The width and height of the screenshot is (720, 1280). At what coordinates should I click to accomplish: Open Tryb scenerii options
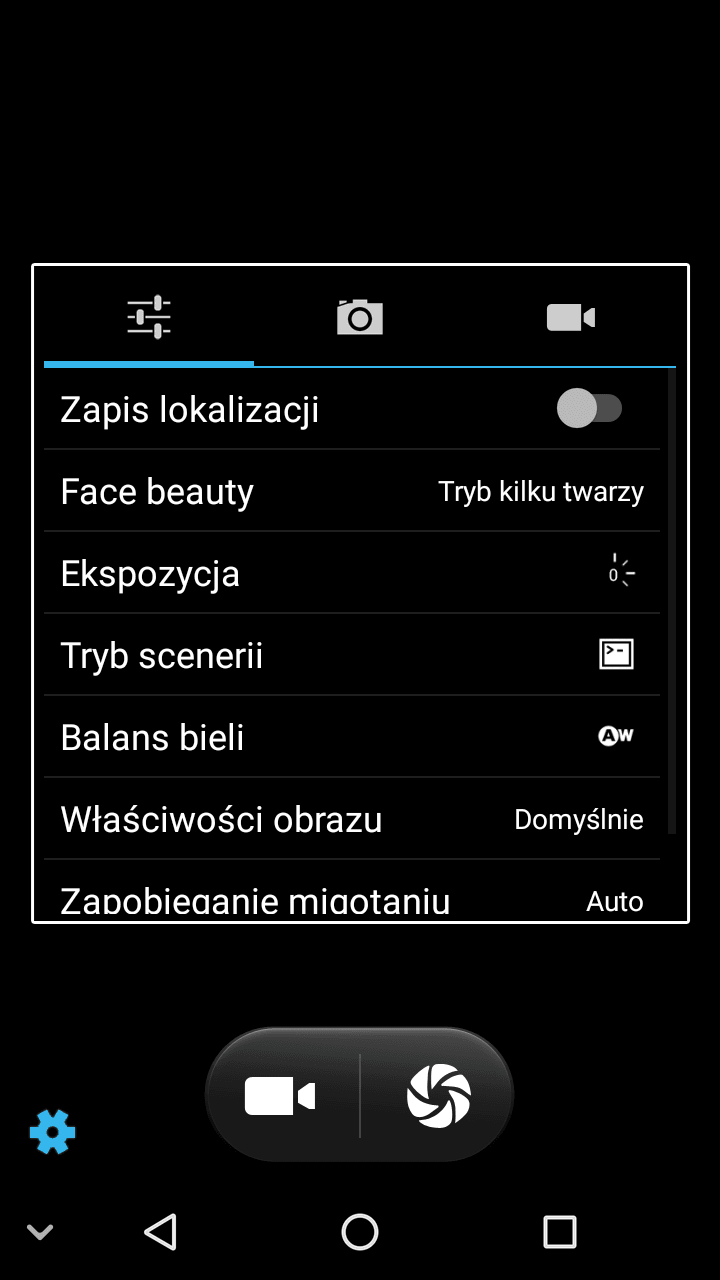[x=352, y=655]
